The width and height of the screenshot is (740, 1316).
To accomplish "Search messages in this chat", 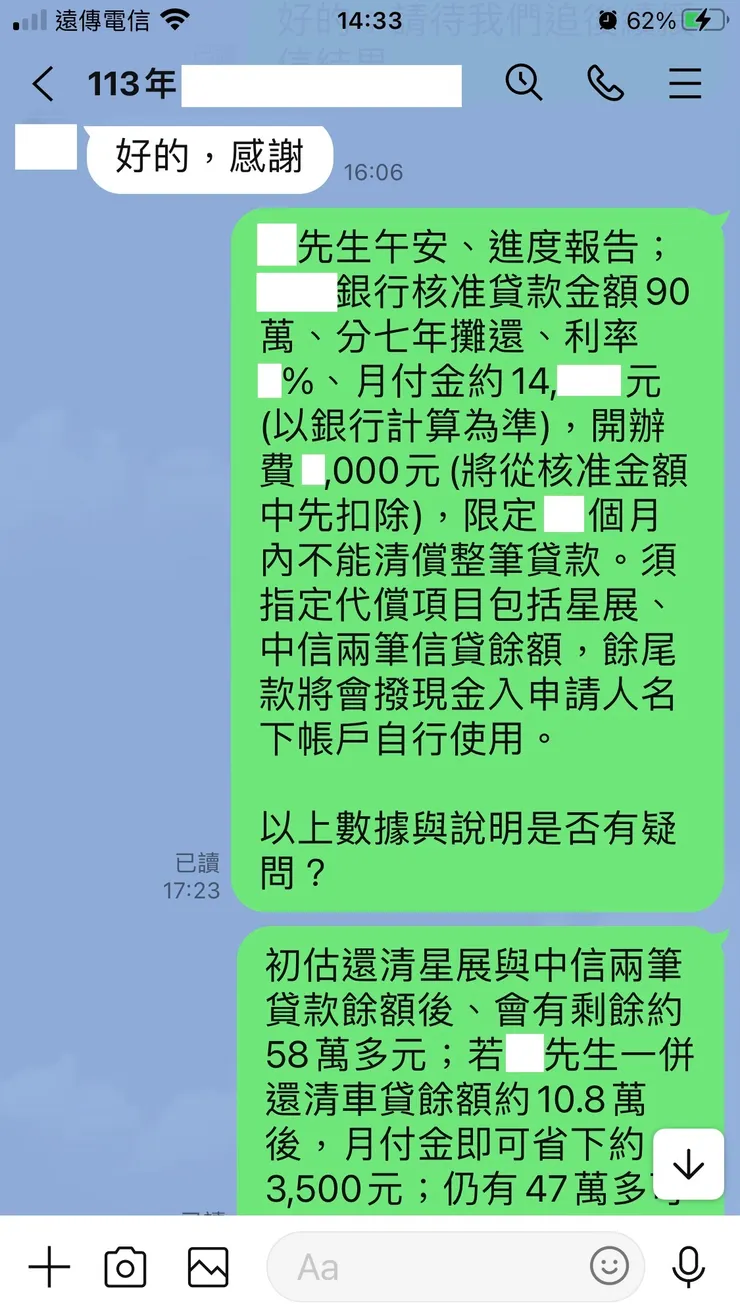I will pyautogui.click(x=524, y=85).
